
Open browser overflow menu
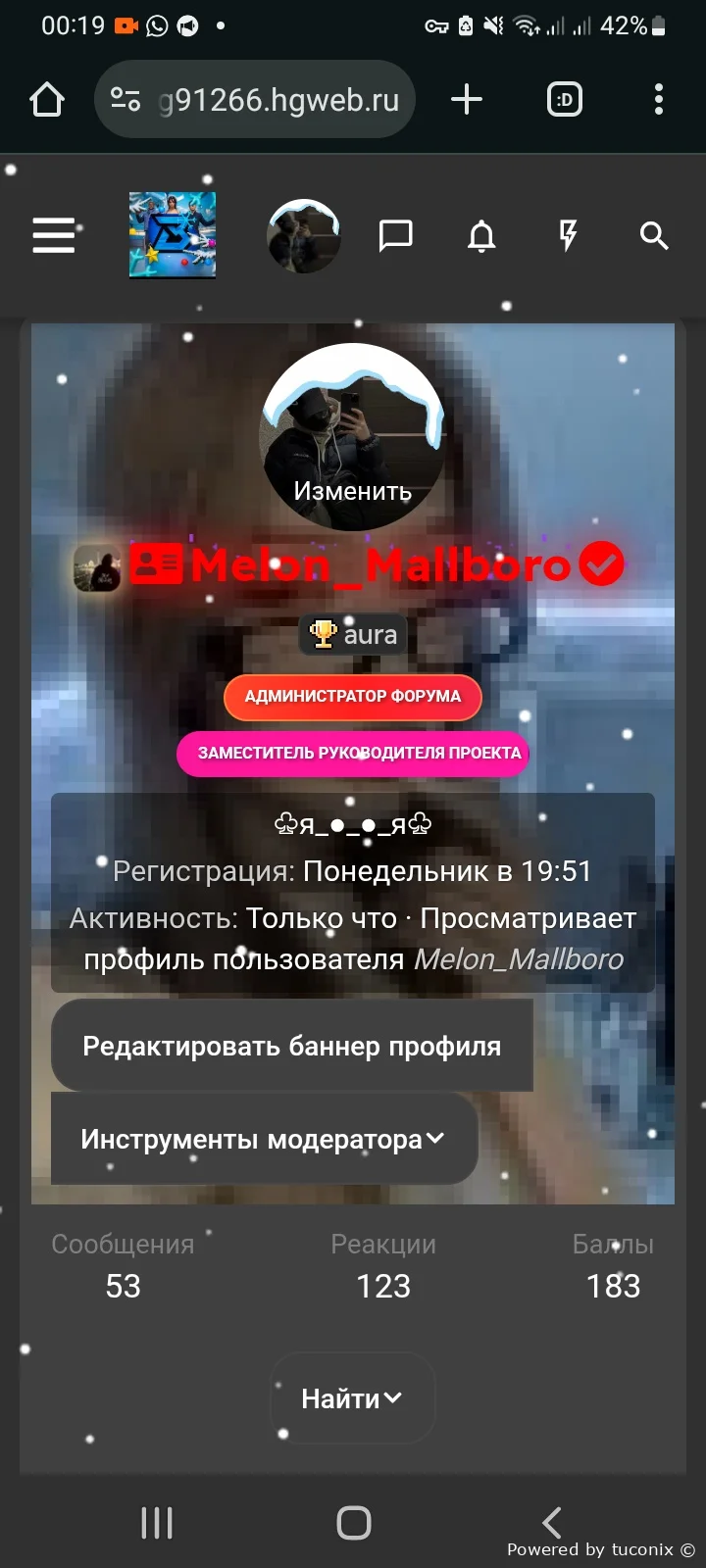pos(658,99)
